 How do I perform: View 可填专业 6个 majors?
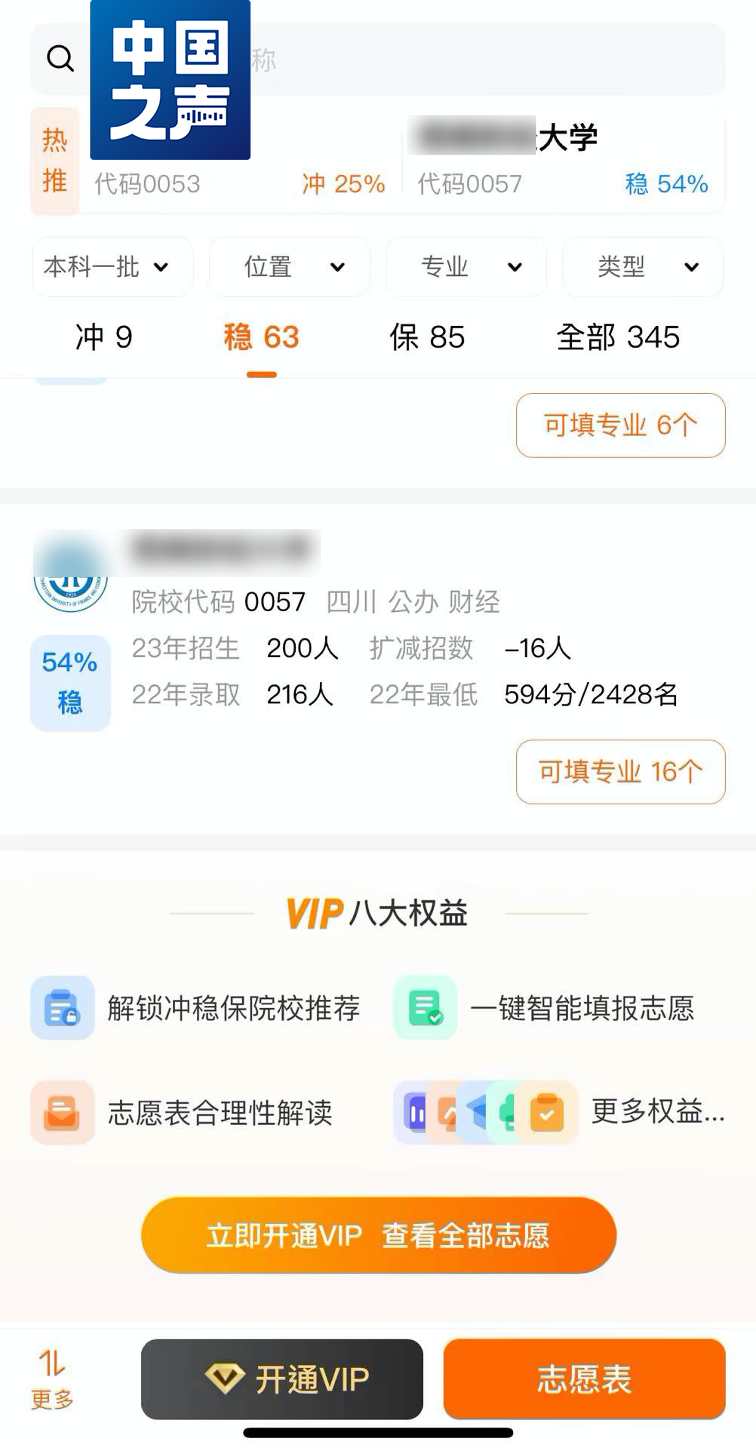pyautogui.click(x=620, y=426)
